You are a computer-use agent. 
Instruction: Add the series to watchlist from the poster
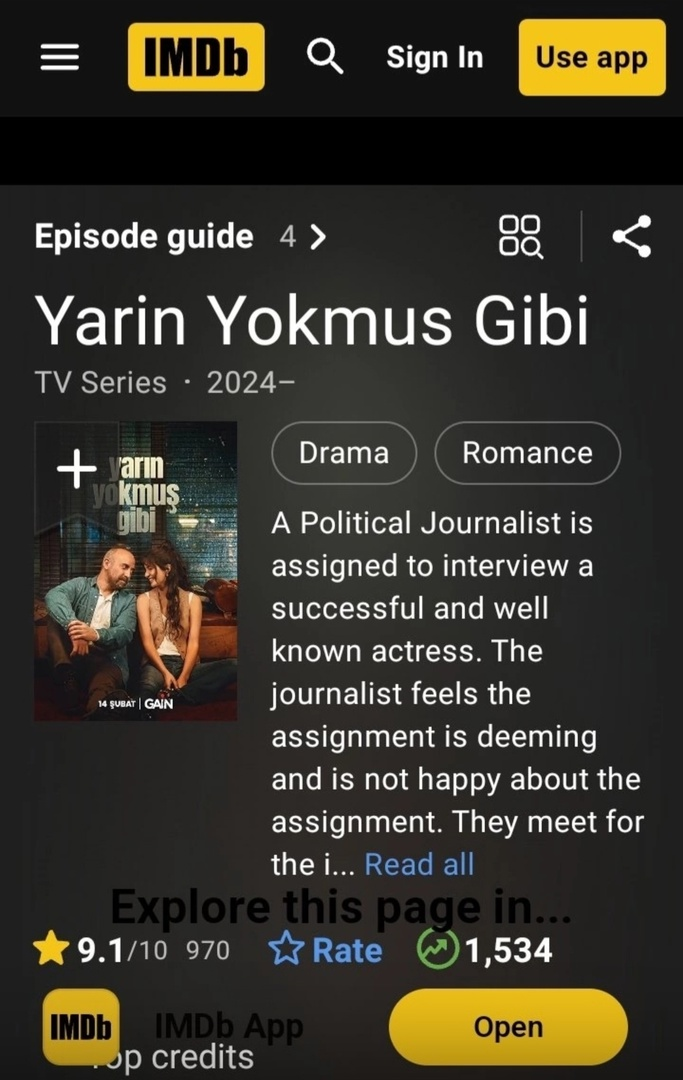point(76,468)
